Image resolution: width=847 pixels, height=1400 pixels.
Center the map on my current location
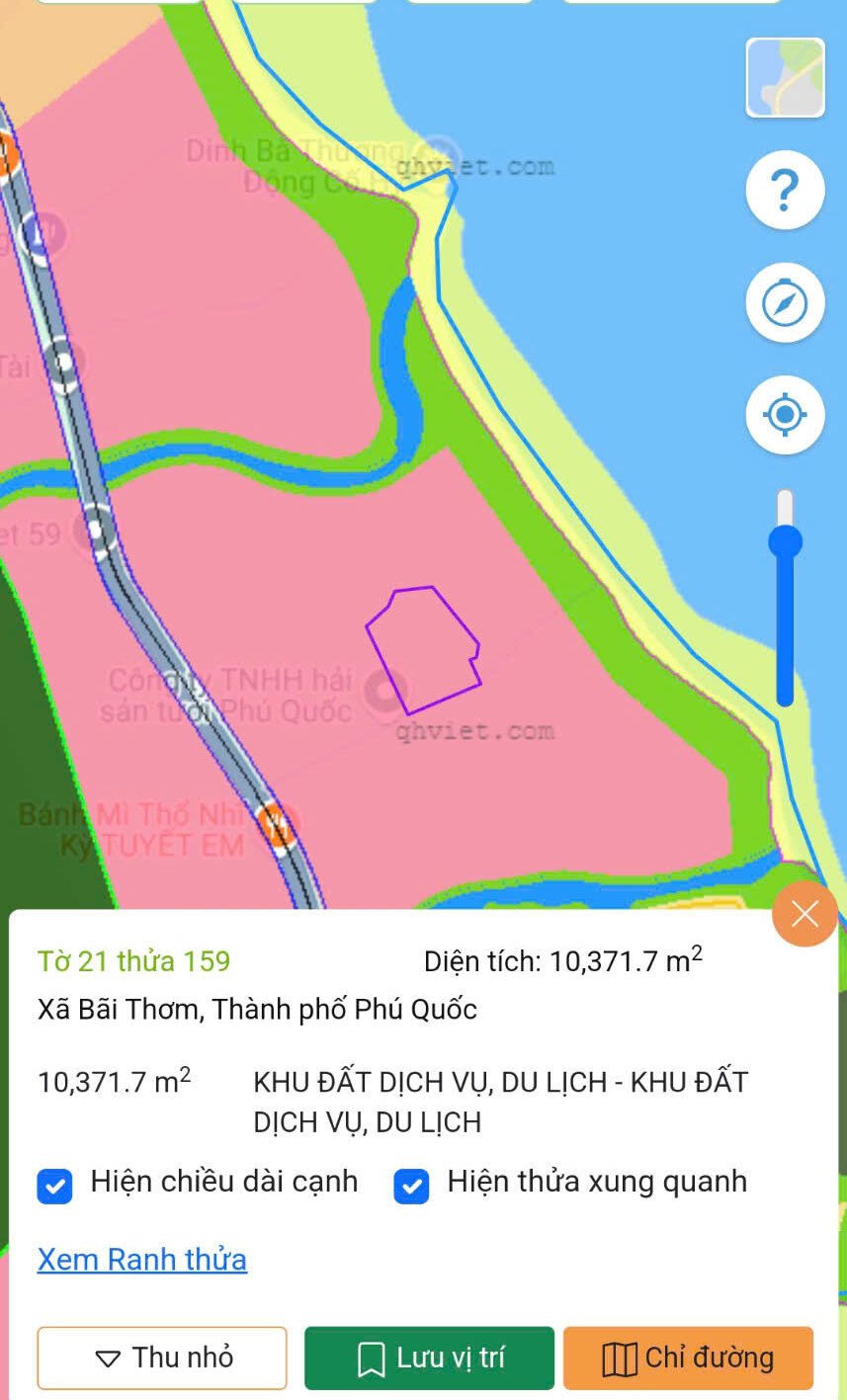[785, 414]
